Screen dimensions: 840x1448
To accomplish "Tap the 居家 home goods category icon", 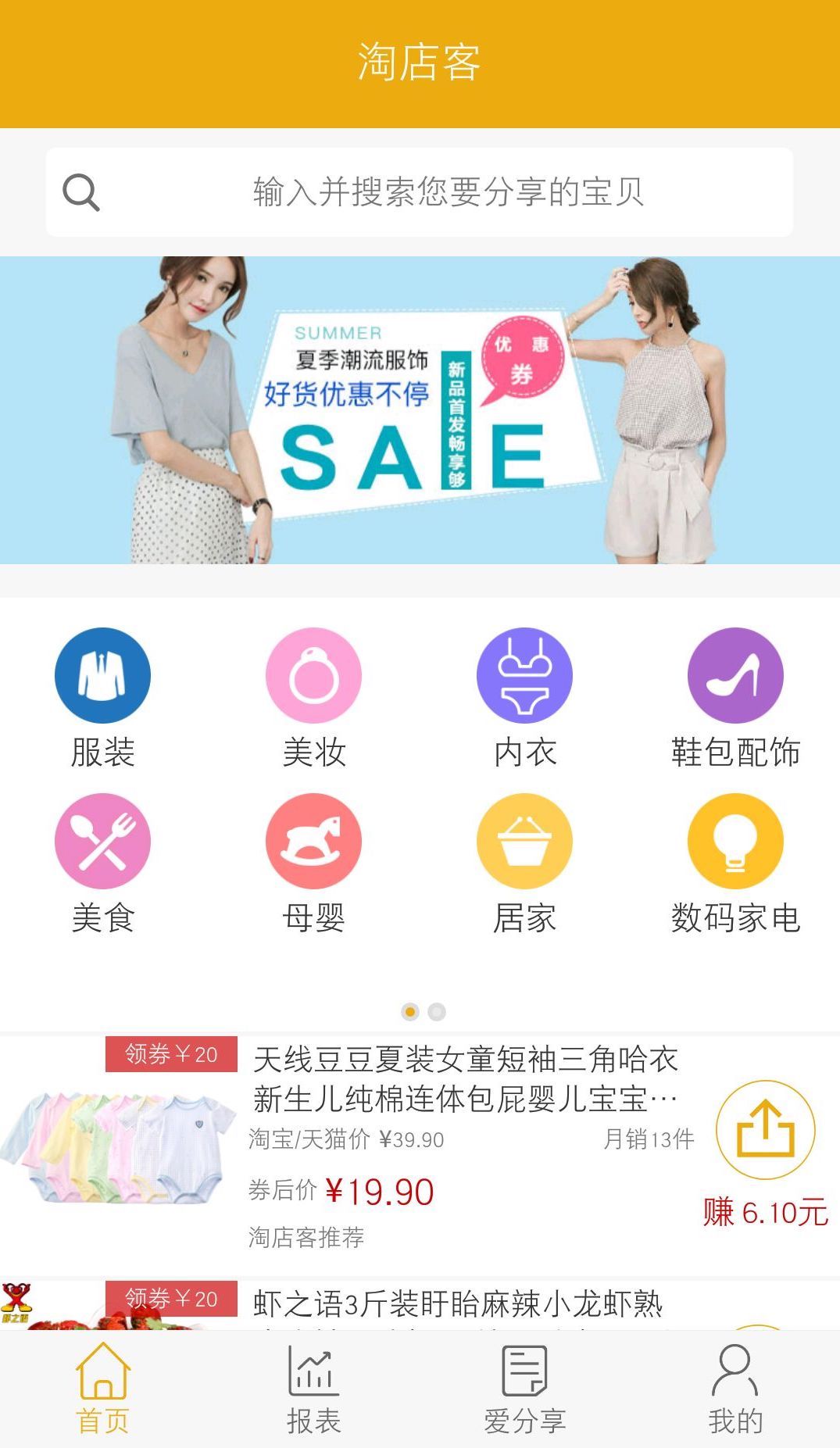I will pyautogui.click(x=524, y=842).
